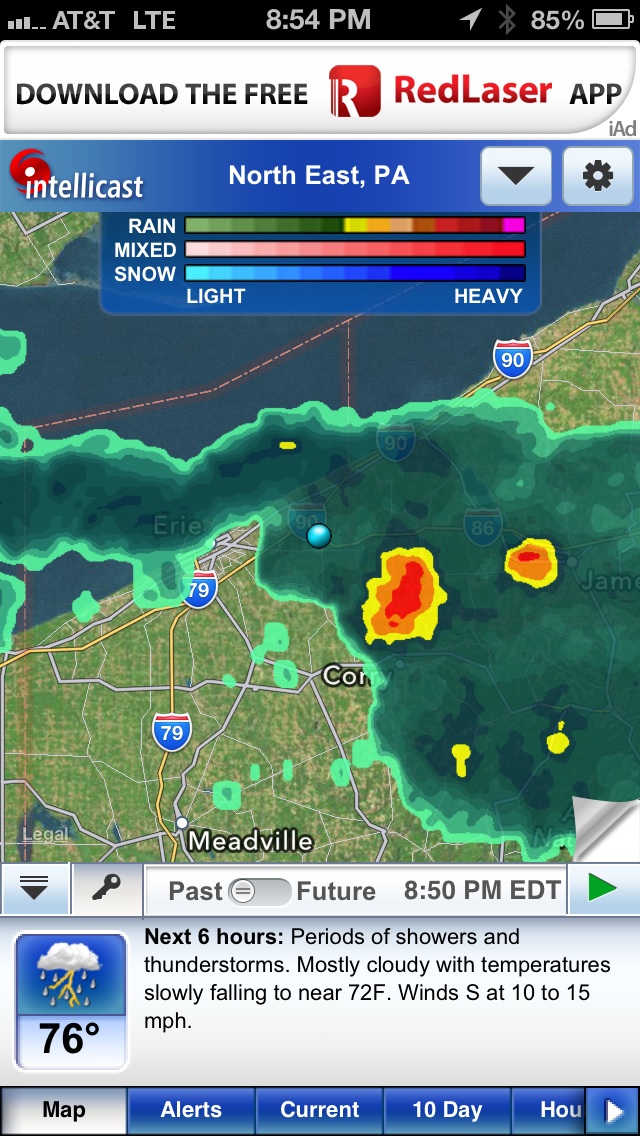This screenshot has width=640, height=1136.
Task: Play the radar animation
Action: (x=603, y=889)
